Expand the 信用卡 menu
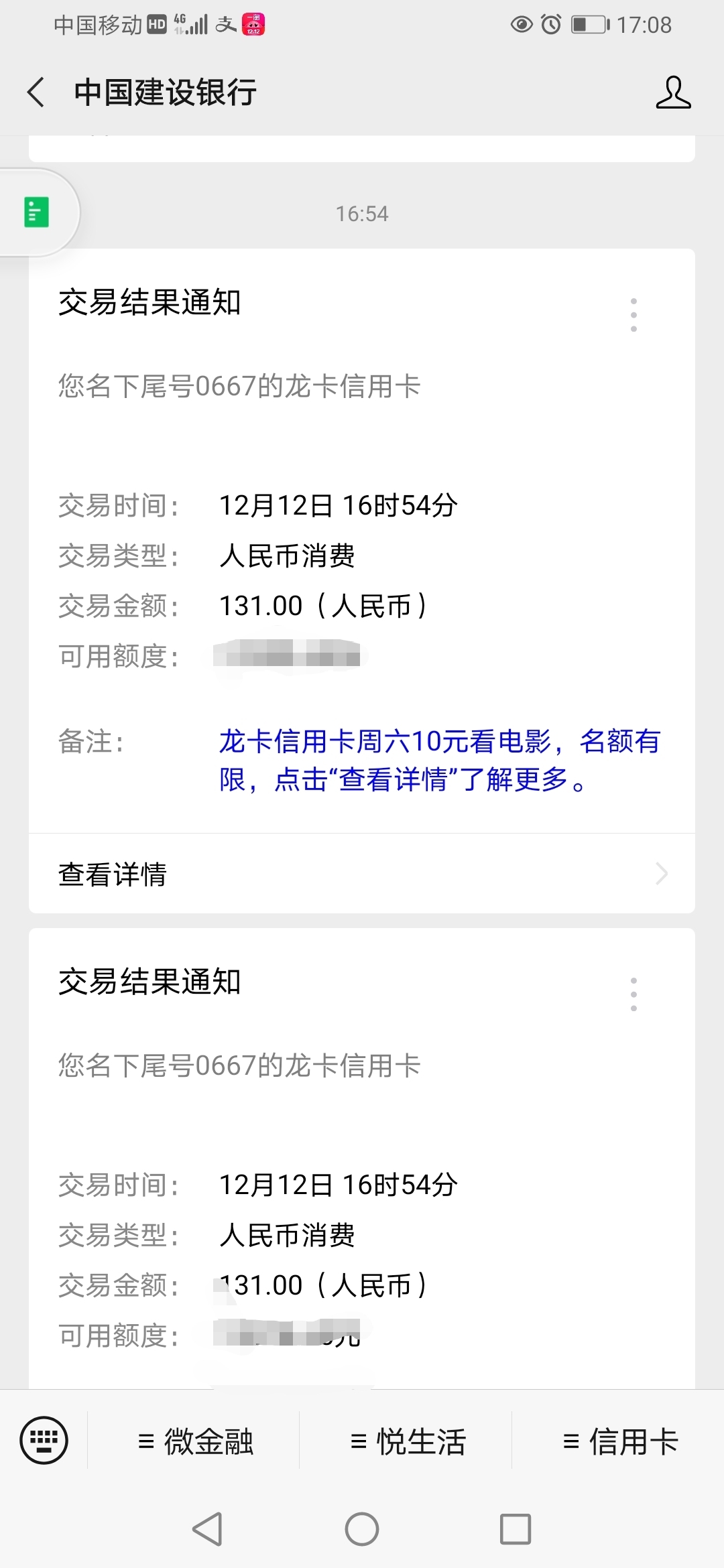The width and height of the screenshot is (724, 1568). pos(619,1441)
